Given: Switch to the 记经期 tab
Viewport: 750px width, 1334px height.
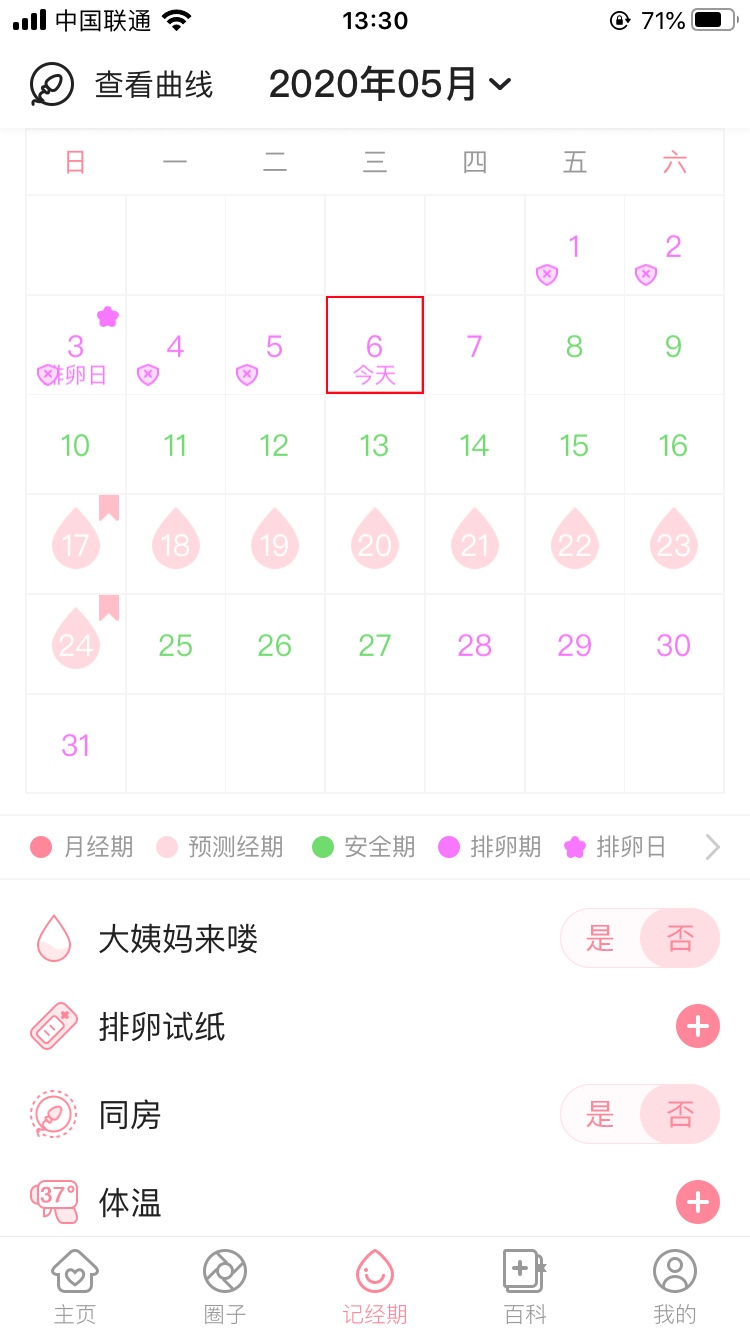Looking at the screenshot, I should point(375,1286).
